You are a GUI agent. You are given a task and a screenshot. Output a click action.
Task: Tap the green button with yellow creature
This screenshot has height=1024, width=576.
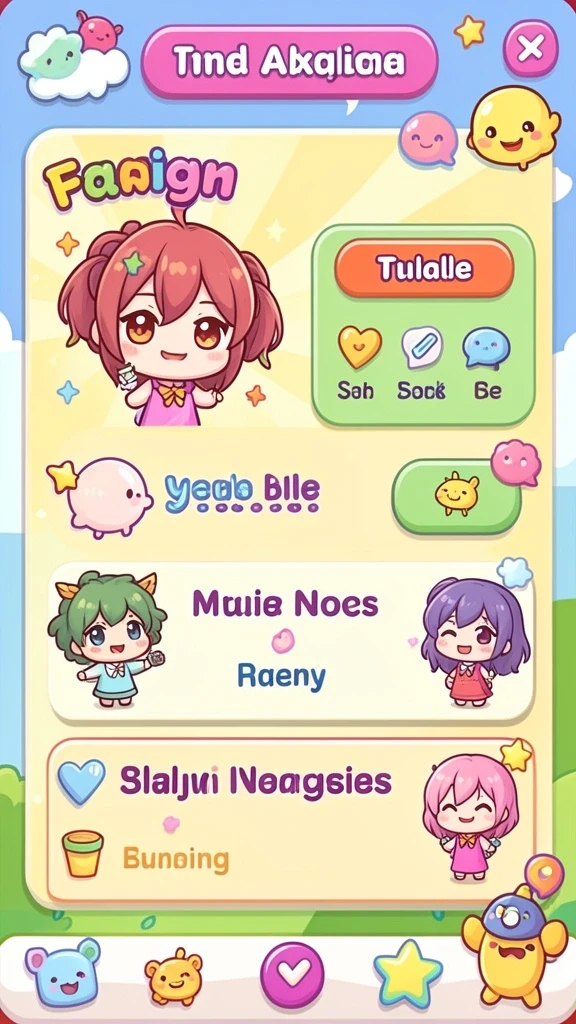(456, 496)
